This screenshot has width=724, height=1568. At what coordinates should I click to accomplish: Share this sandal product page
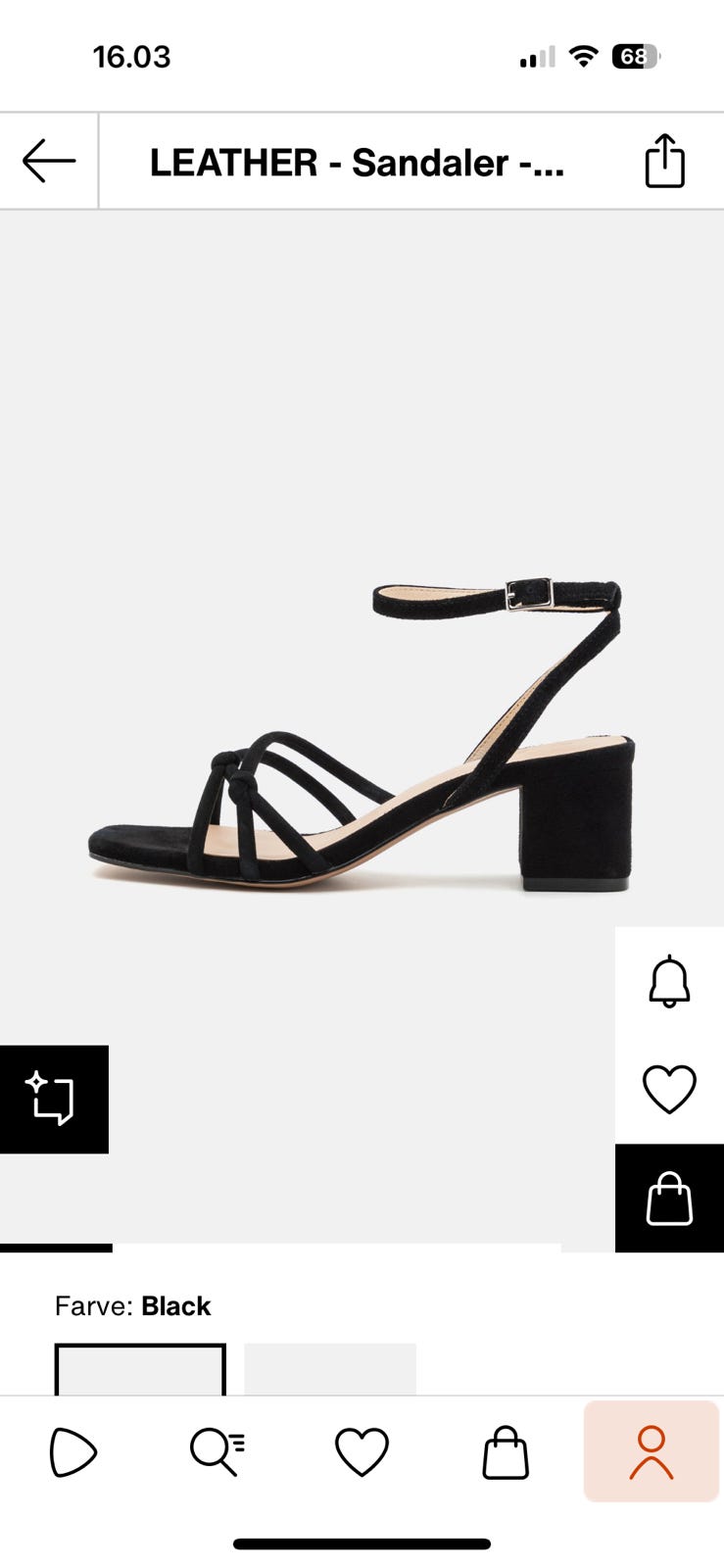click(x=664, y=161)
